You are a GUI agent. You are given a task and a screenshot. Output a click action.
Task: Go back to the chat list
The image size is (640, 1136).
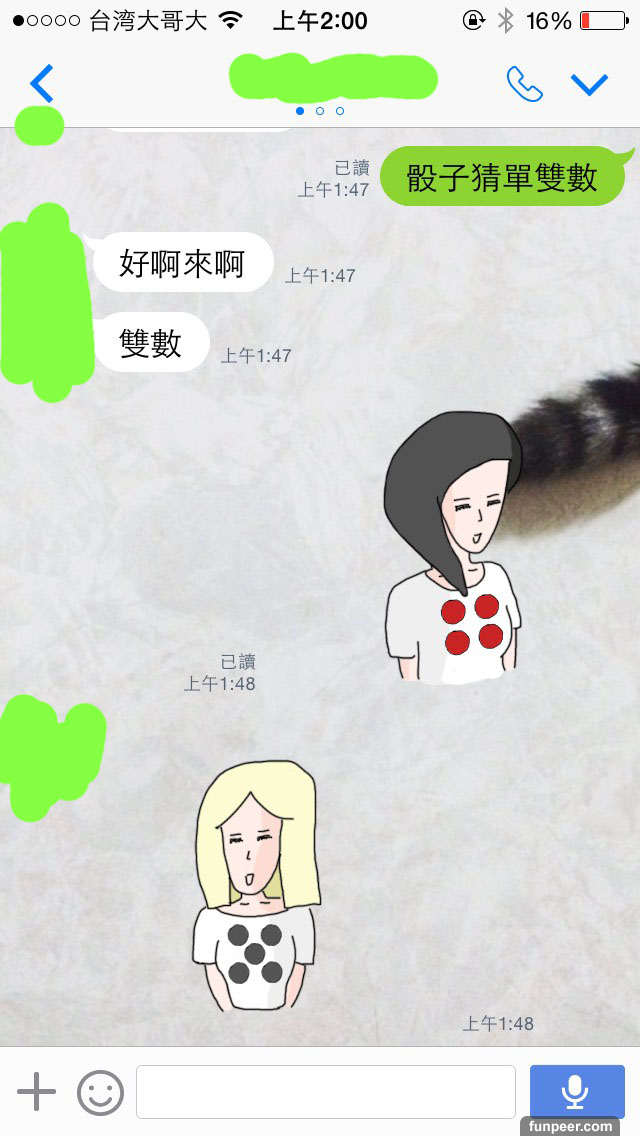pos(41,84)
